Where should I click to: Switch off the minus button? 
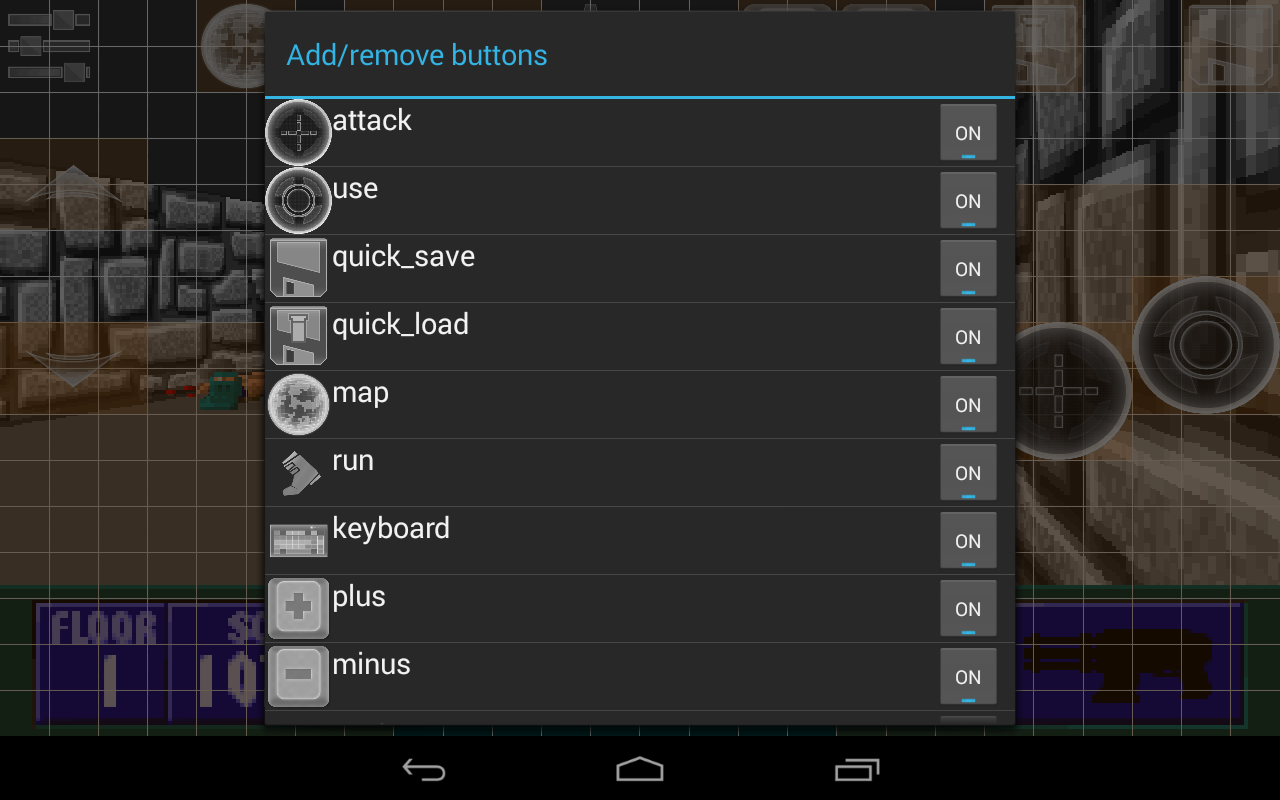point(967,677)
